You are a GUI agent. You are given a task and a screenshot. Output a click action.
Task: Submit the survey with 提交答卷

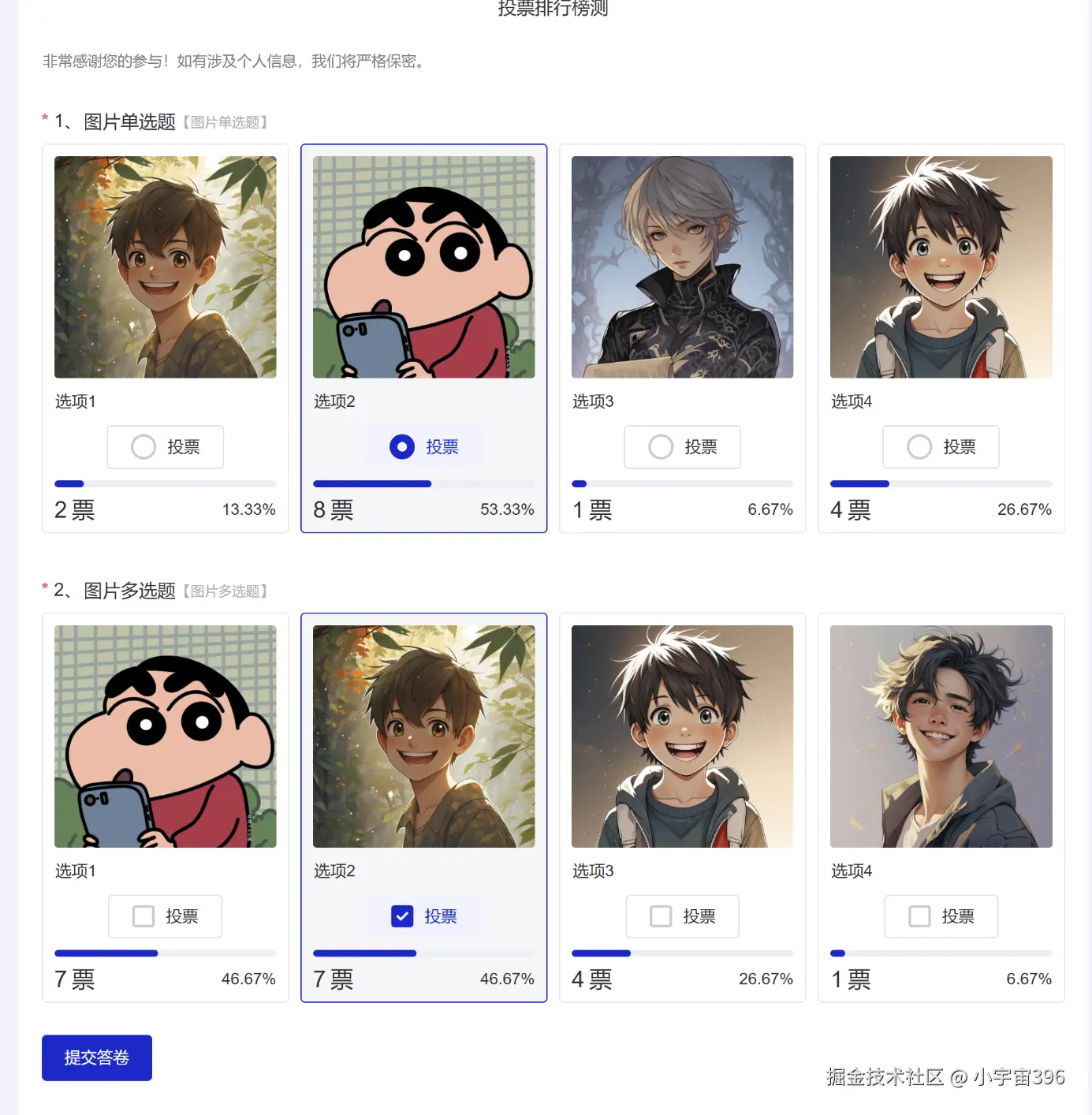click(97, 1057)
